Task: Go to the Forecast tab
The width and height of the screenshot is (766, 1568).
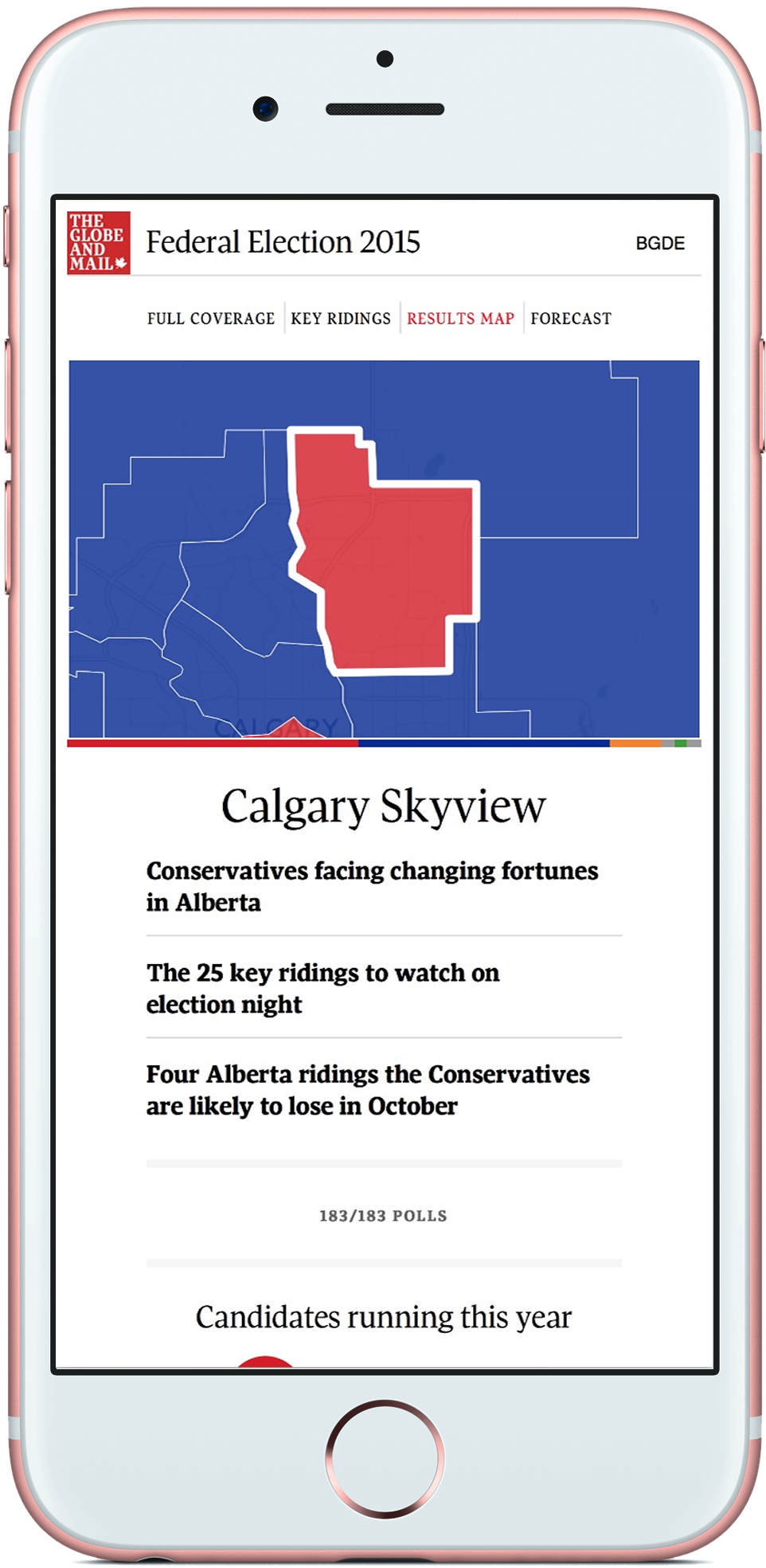Action: point(571,319)
